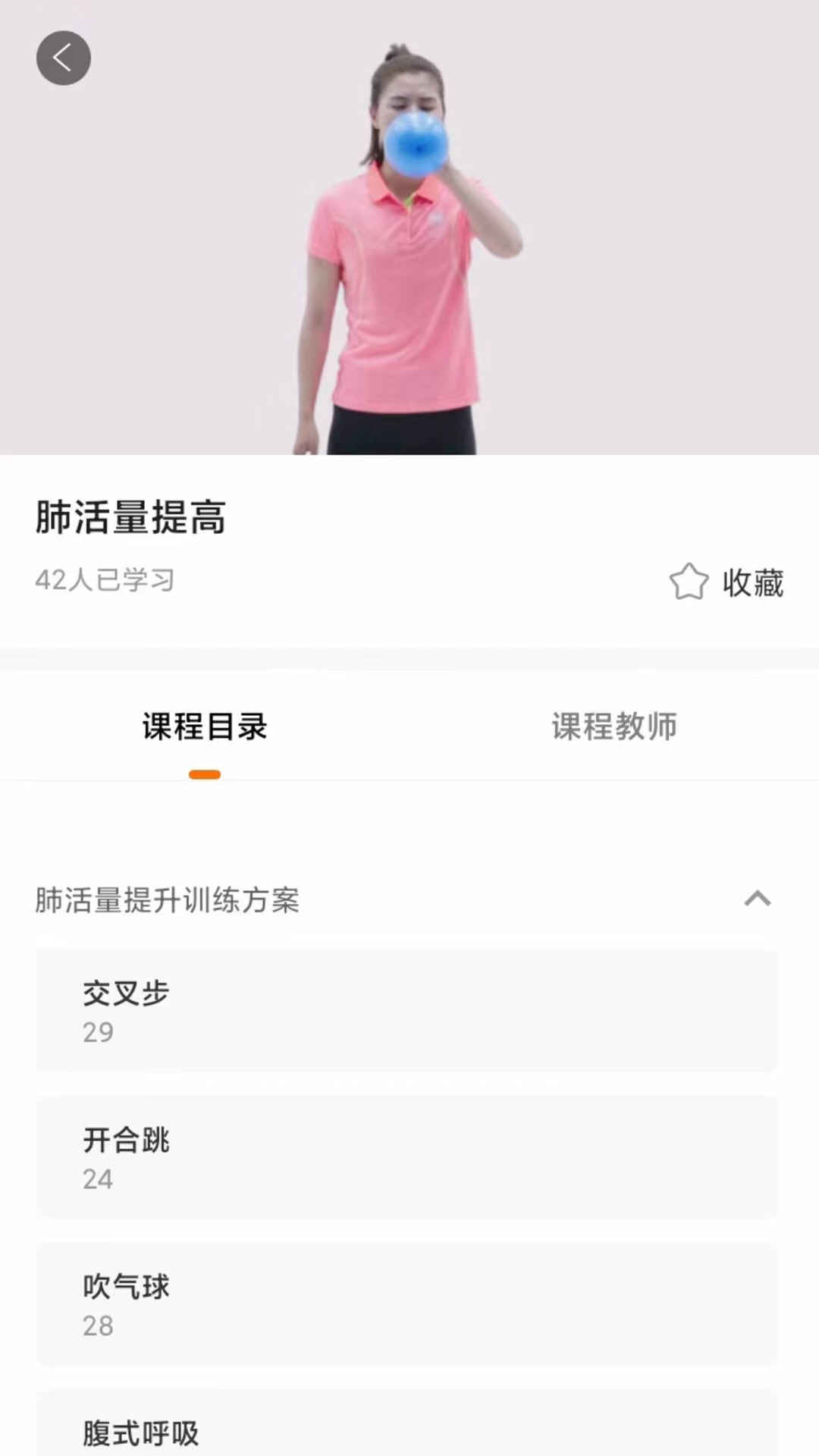Viewport: 819px width, 1456px height.
Task: Tap the orange tab indicator under 课程目录
Action: 205,773
